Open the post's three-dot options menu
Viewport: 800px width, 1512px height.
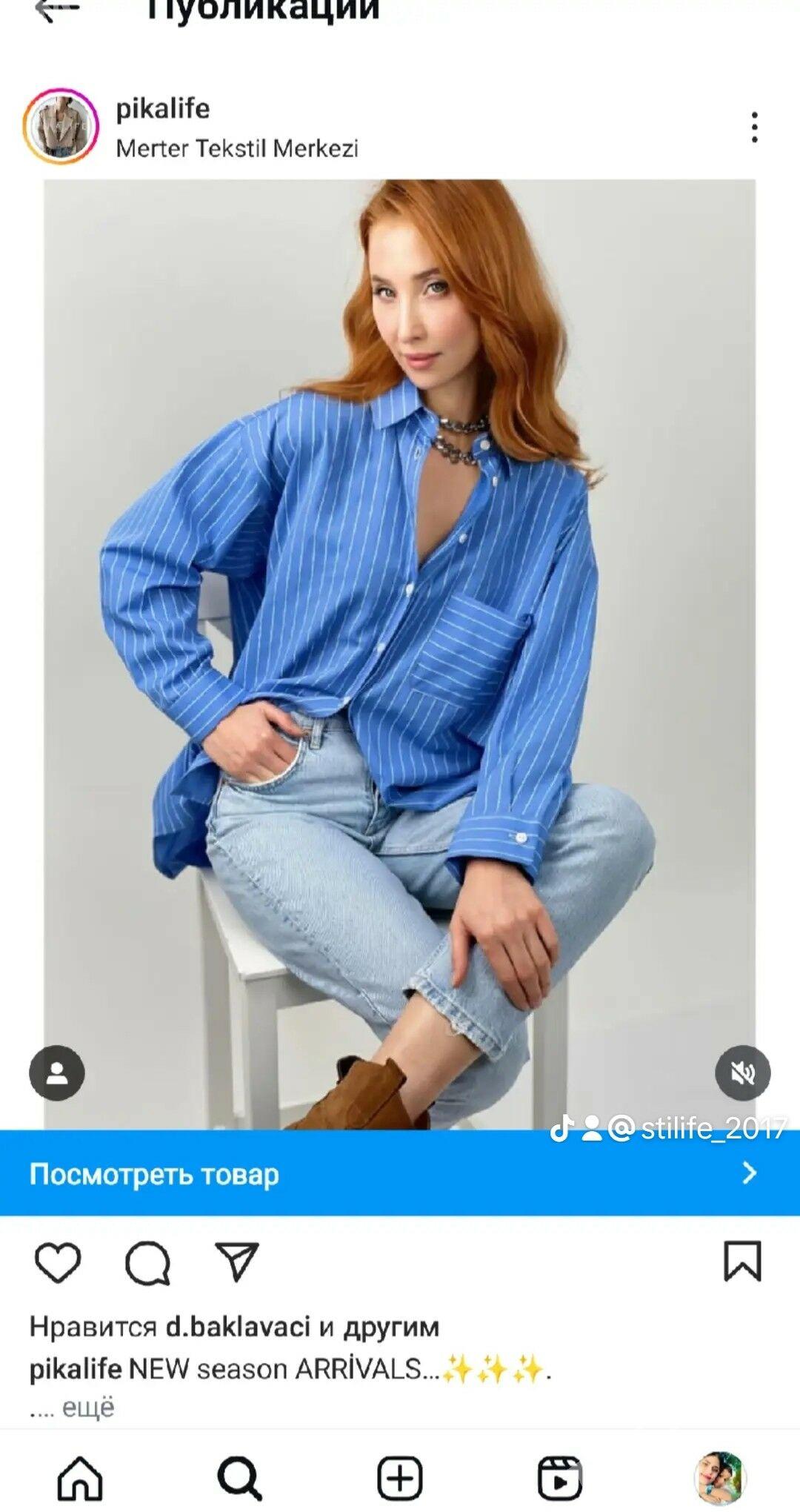[754, 127]
